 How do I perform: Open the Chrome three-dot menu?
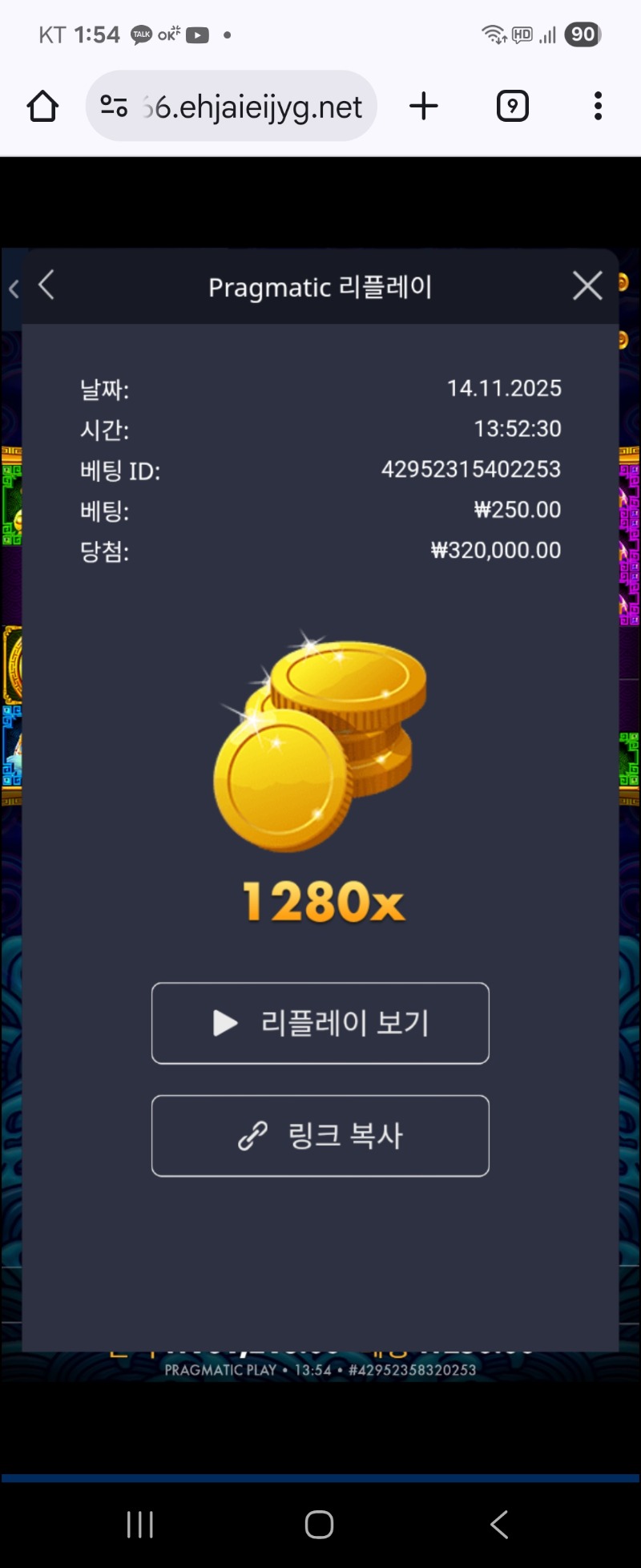pyautogui.click(x=598, y=105)
